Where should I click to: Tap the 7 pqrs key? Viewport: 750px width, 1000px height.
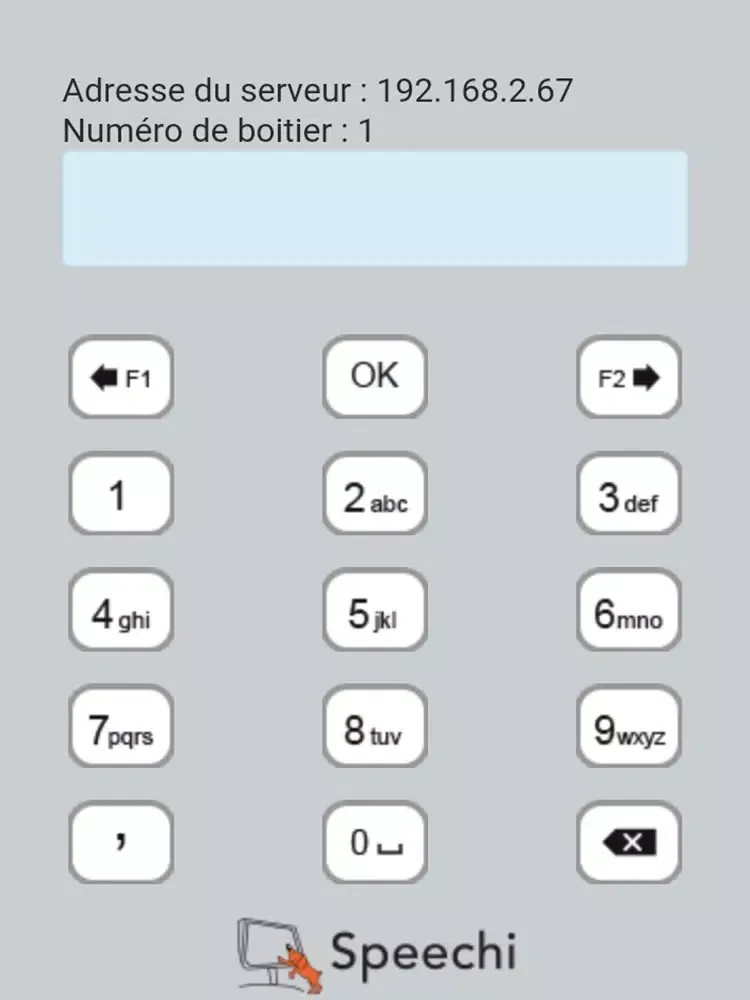(121, 727)
